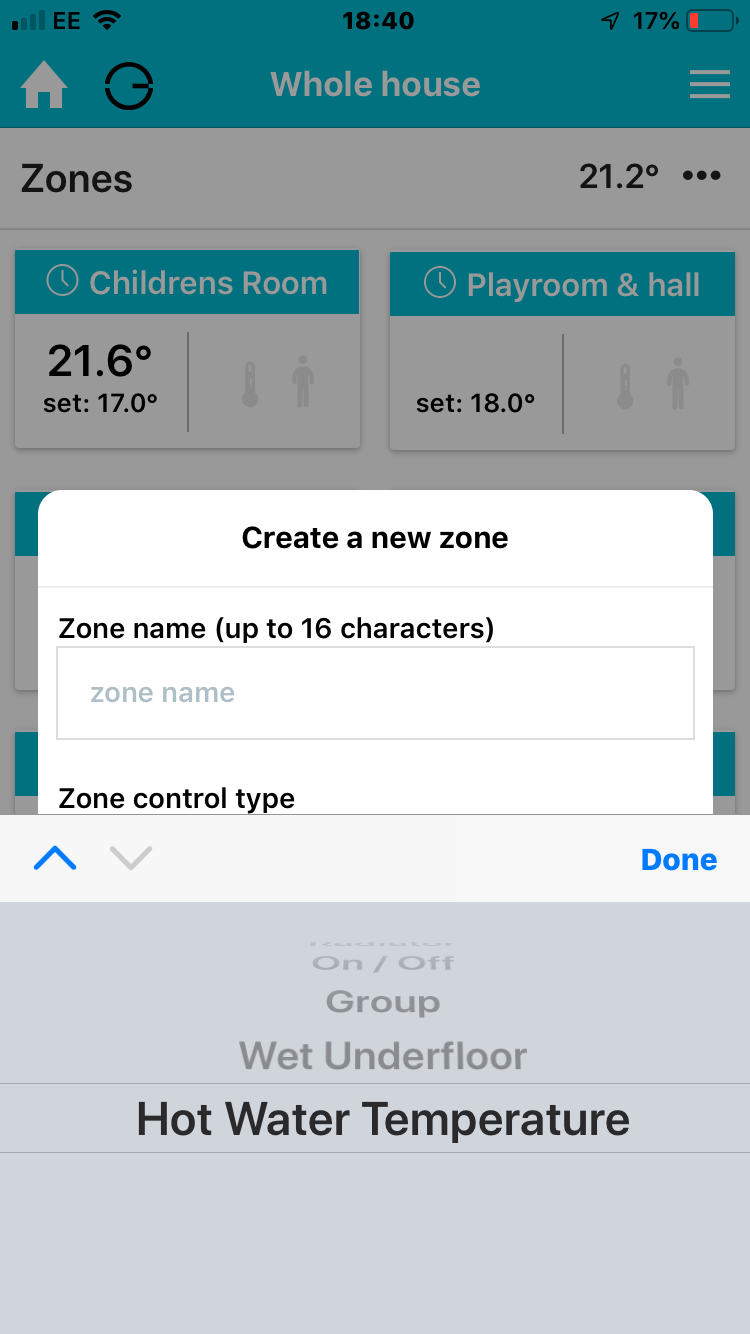Tap Done on the picker toolbar
This screenshot has width=750, height=1334.
pyautogui.click(x=678, y=860)
